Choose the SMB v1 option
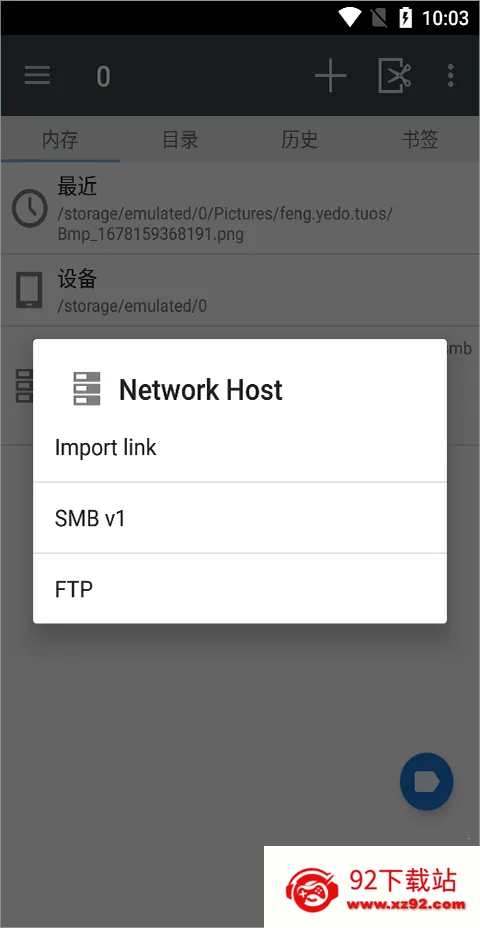480x928 pixels. (x=240, y=518)
